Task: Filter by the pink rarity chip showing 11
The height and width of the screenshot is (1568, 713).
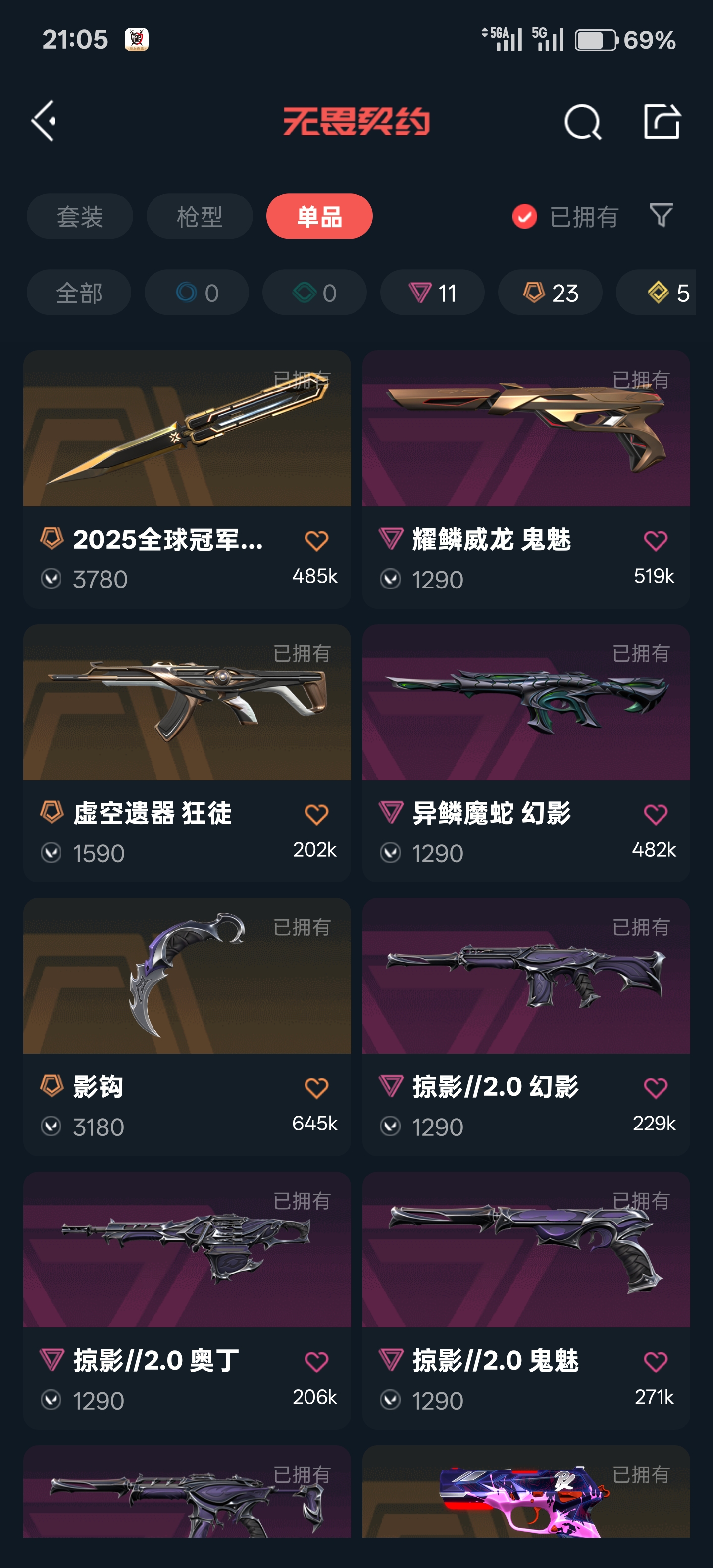Action: pyautogui.click(x=432, y=293)
